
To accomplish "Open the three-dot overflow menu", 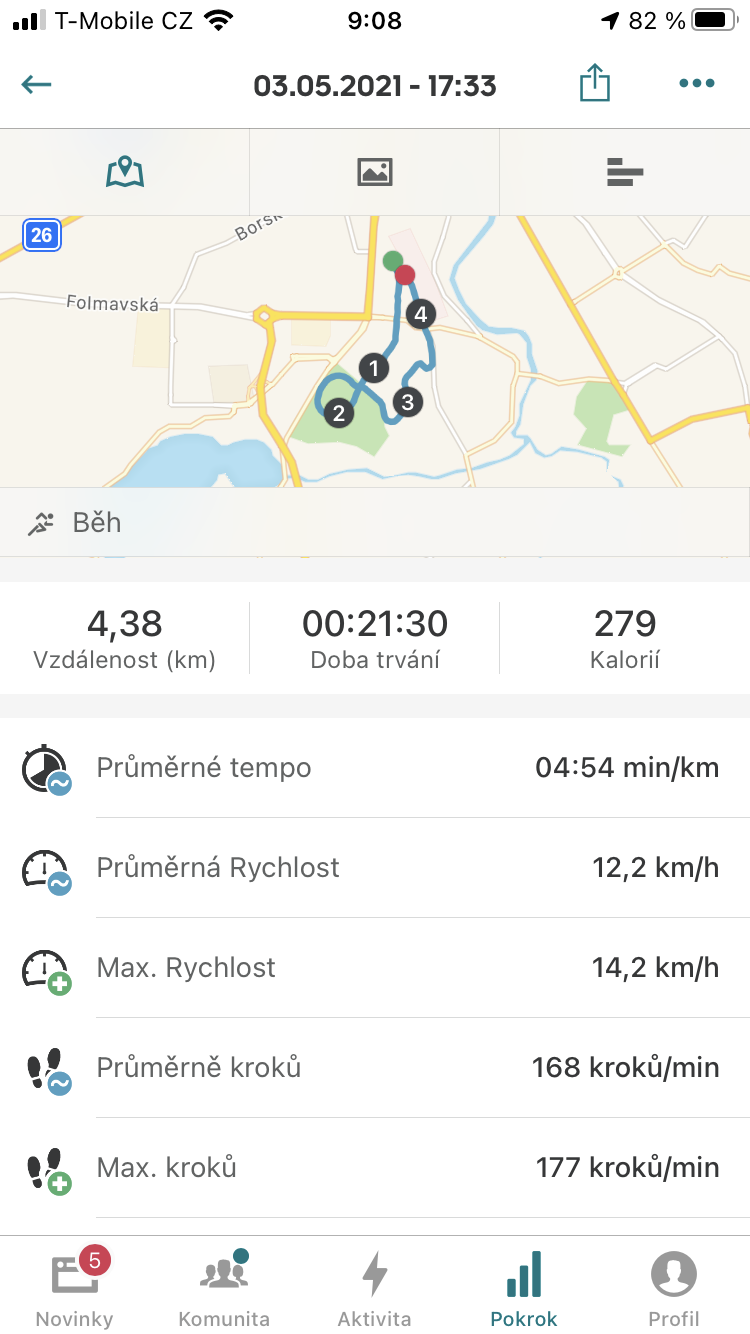I will click(x=696, y=84).
